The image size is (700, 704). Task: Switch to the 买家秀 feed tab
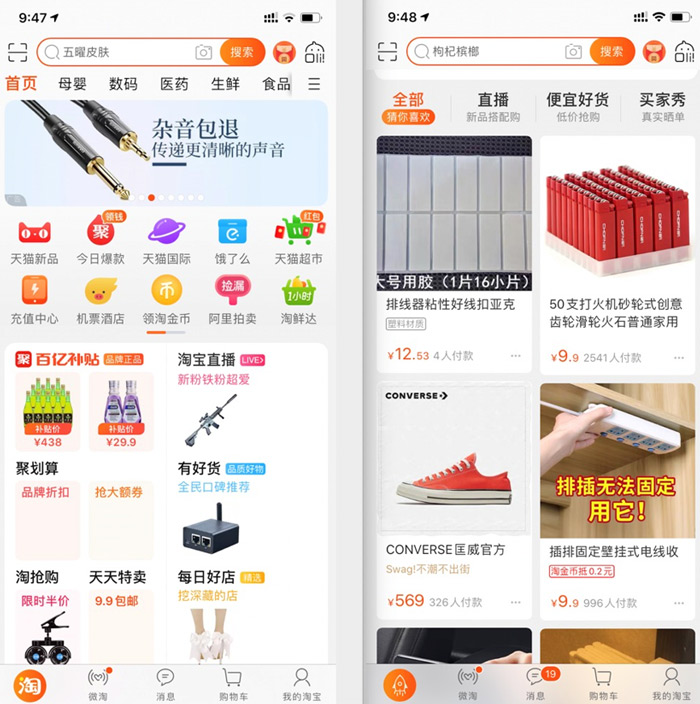tap(662, 106)
